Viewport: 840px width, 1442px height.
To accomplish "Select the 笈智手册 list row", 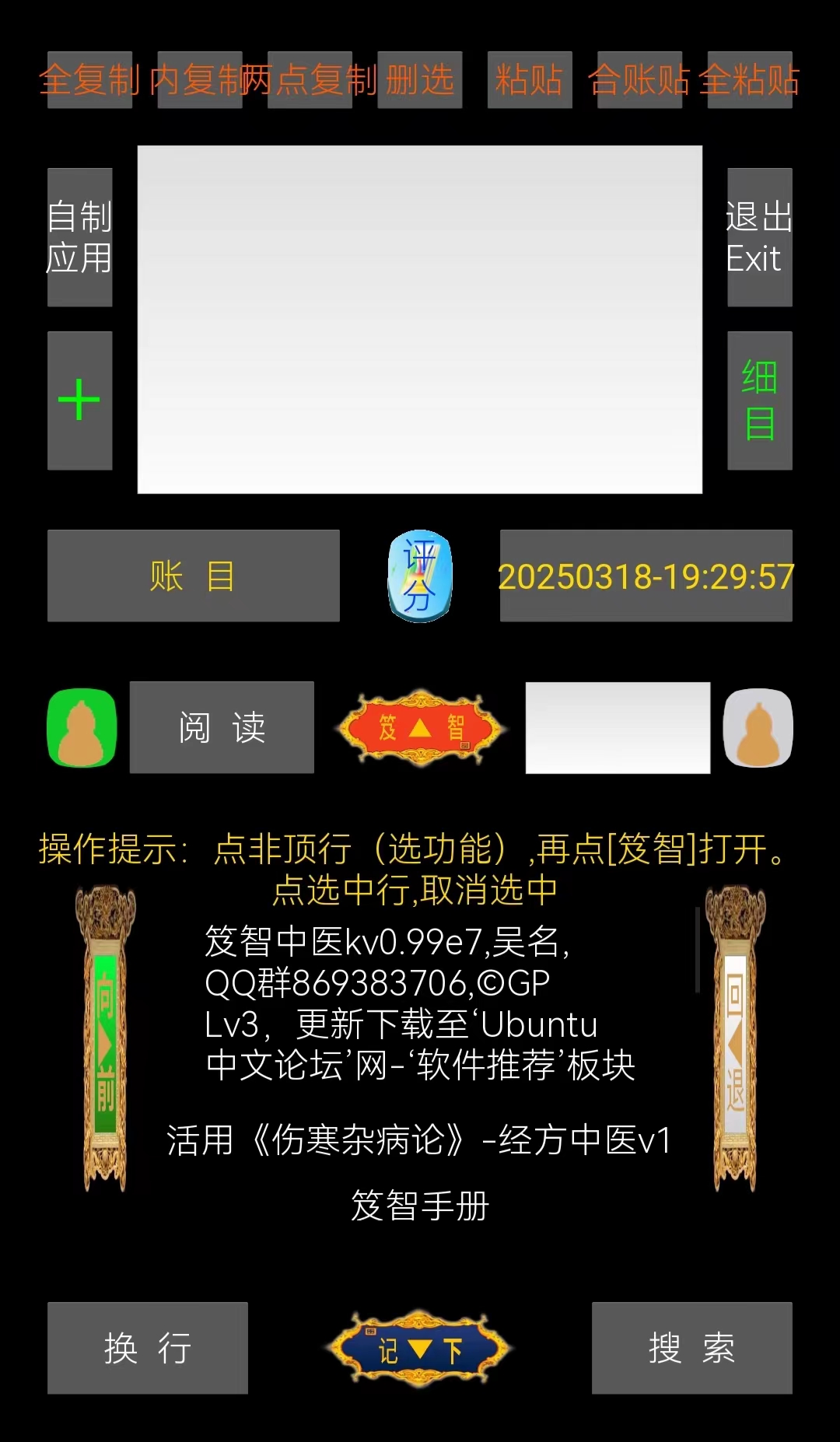I will [x=420, y=1206].
